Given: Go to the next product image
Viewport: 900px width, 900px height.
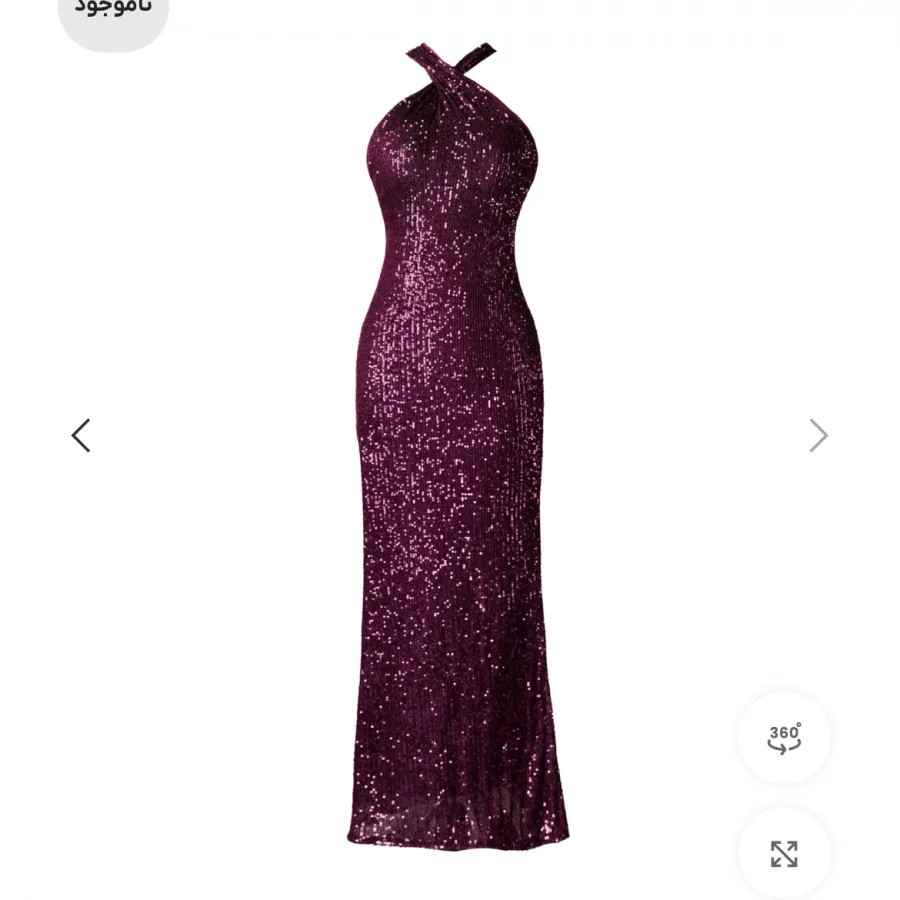Looking at the screenshot, I should (x=818, y=435).
